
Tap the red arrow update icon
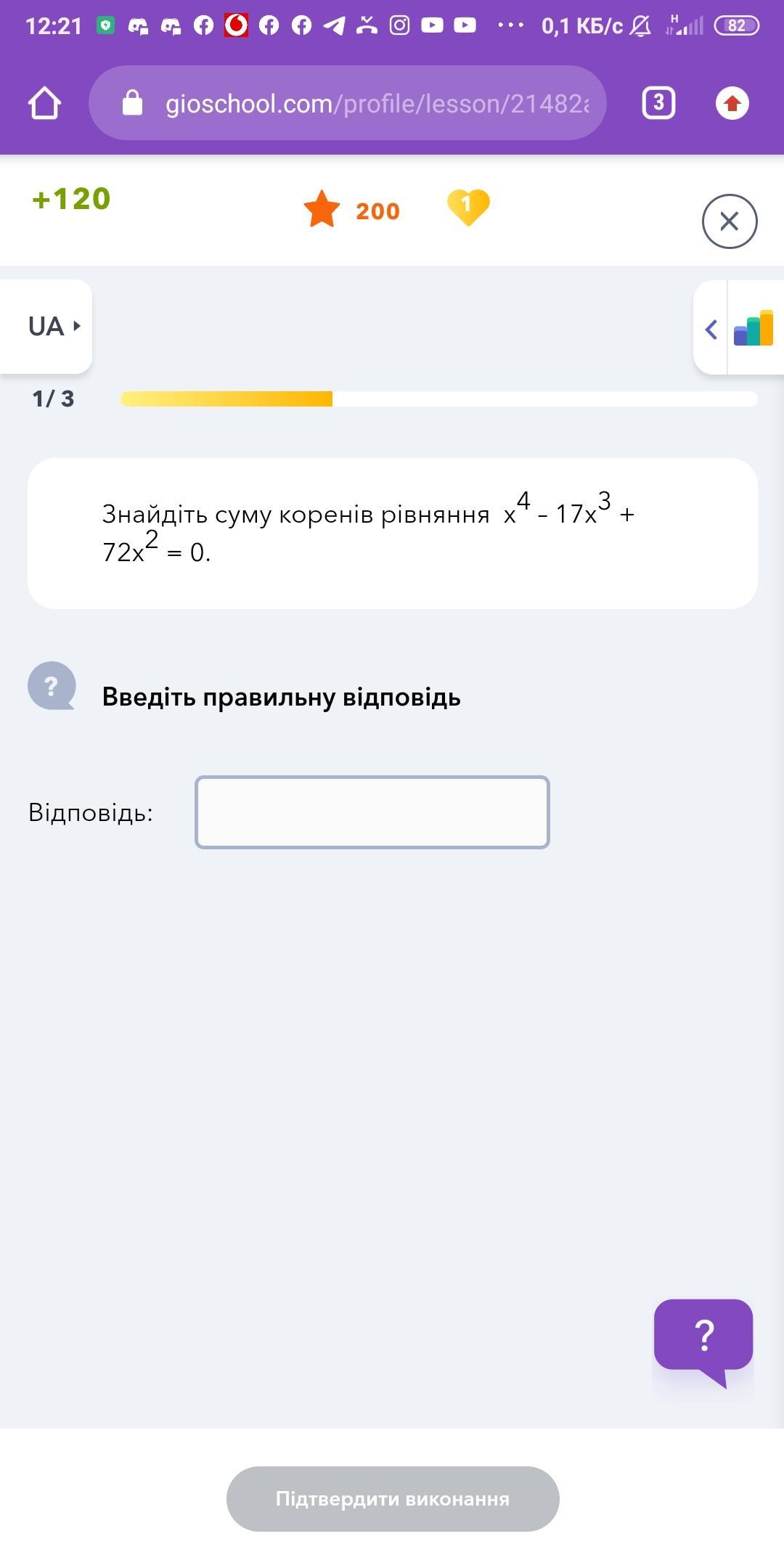(732, 103)
